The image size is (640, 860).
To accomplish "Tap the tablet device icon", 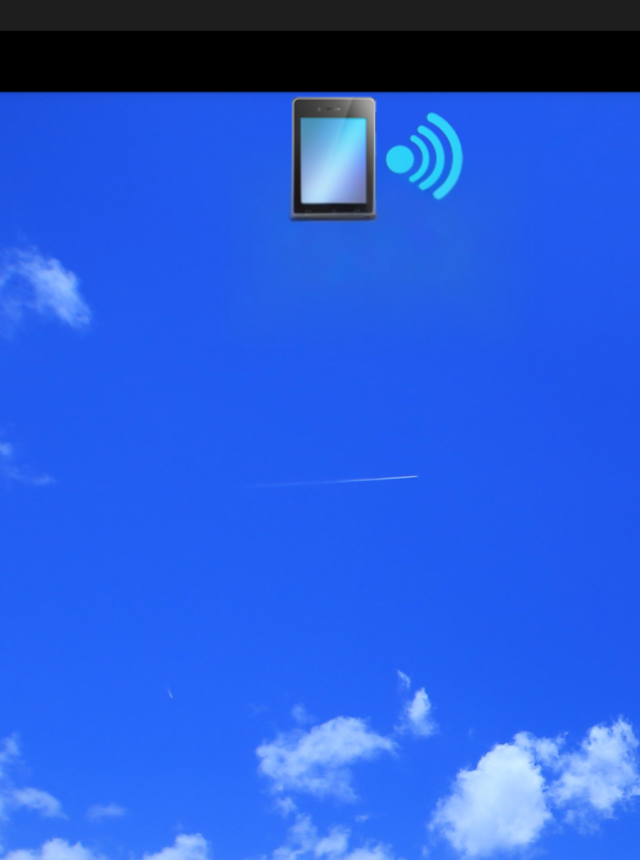I will [x=333, y=158].
